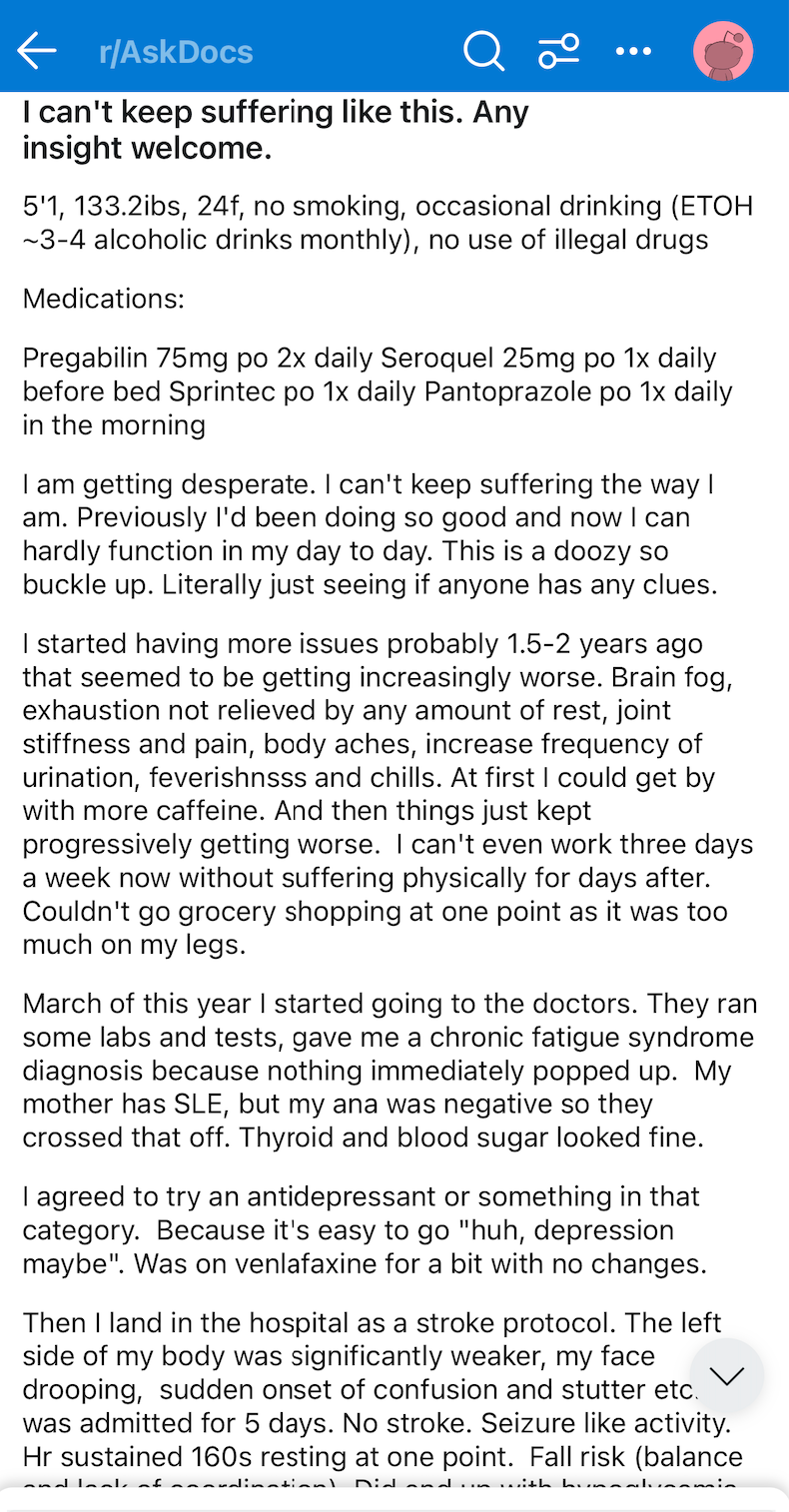The width and height of the screenshot is (789, 1512).
Task: Open the three-dot overflow menu
Action: click(634, 51)
